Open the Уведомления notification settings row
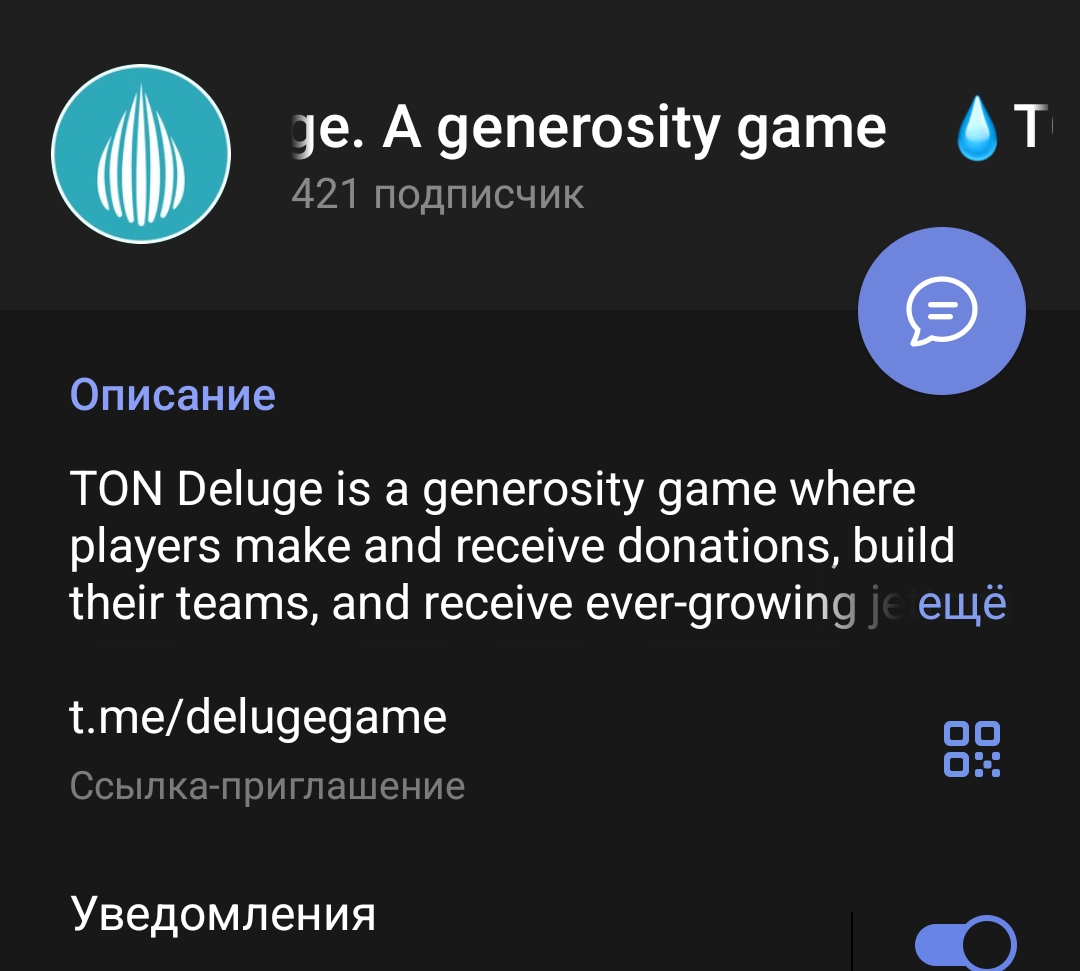The width and height of the screenshot is (1080, 971). 224,914
